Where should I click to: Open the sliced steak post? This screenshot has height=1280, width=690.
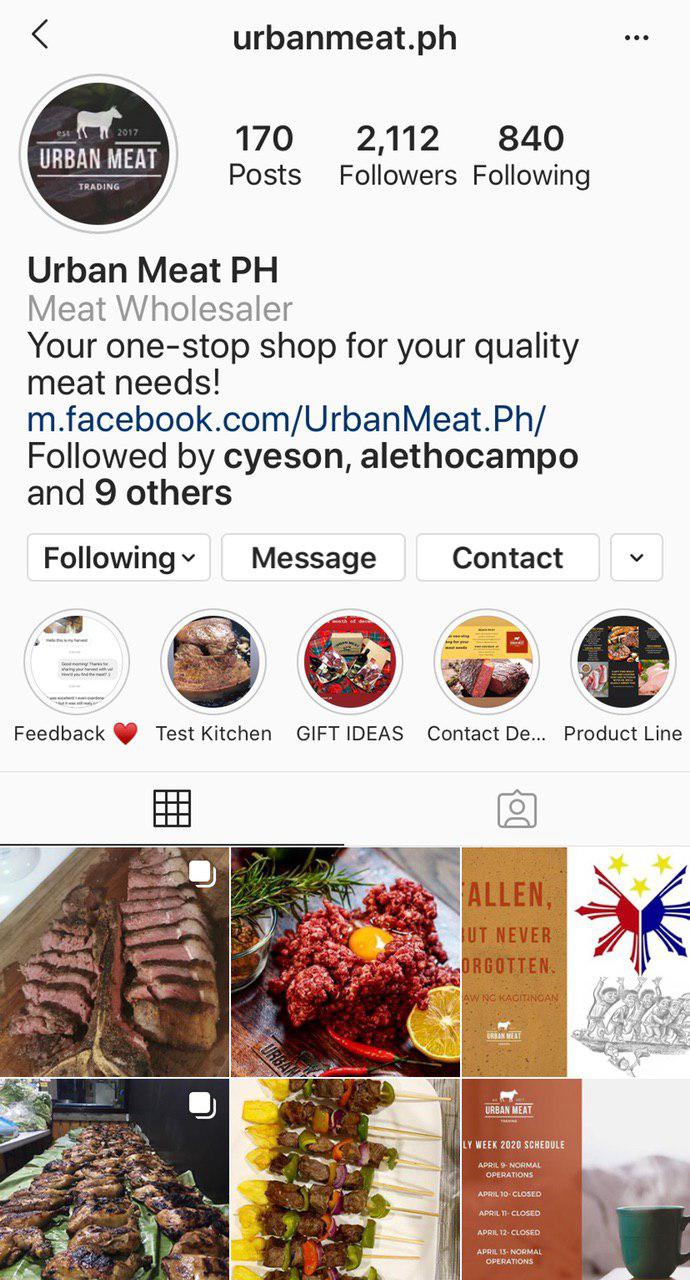(114, 961)
